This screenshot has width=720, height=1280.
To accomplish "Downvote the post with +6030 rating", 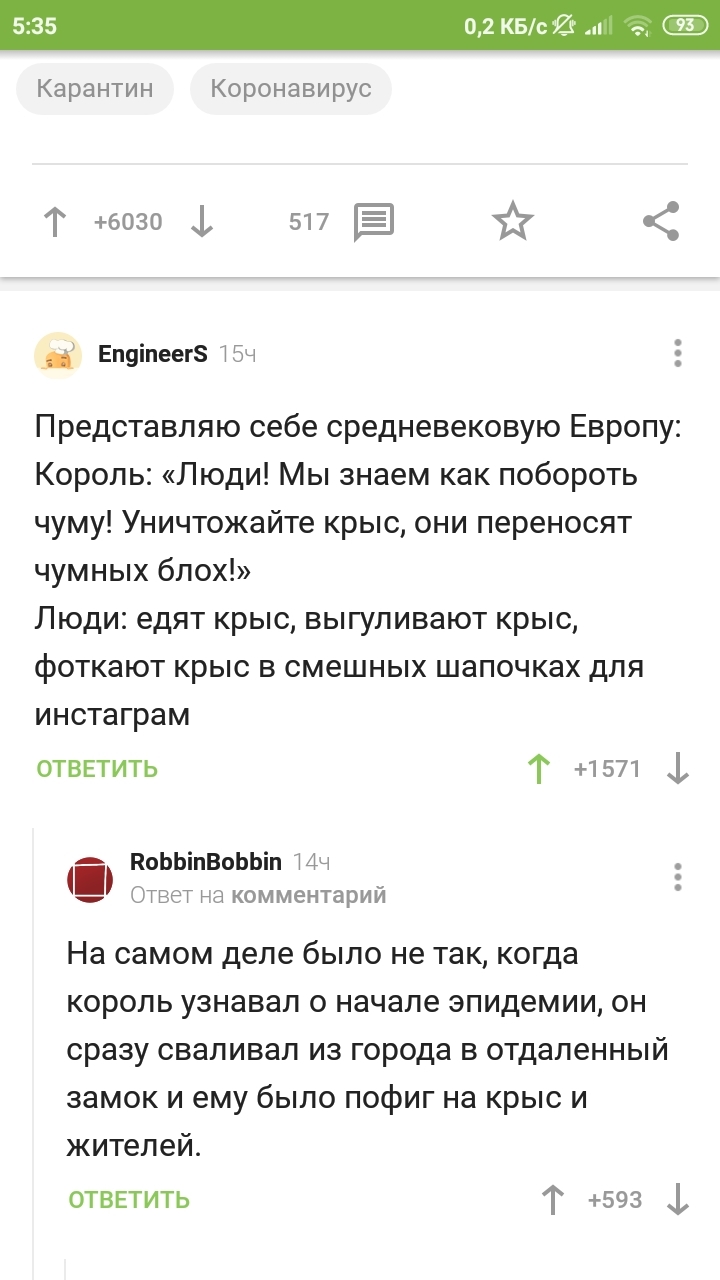I will point(202,221).
